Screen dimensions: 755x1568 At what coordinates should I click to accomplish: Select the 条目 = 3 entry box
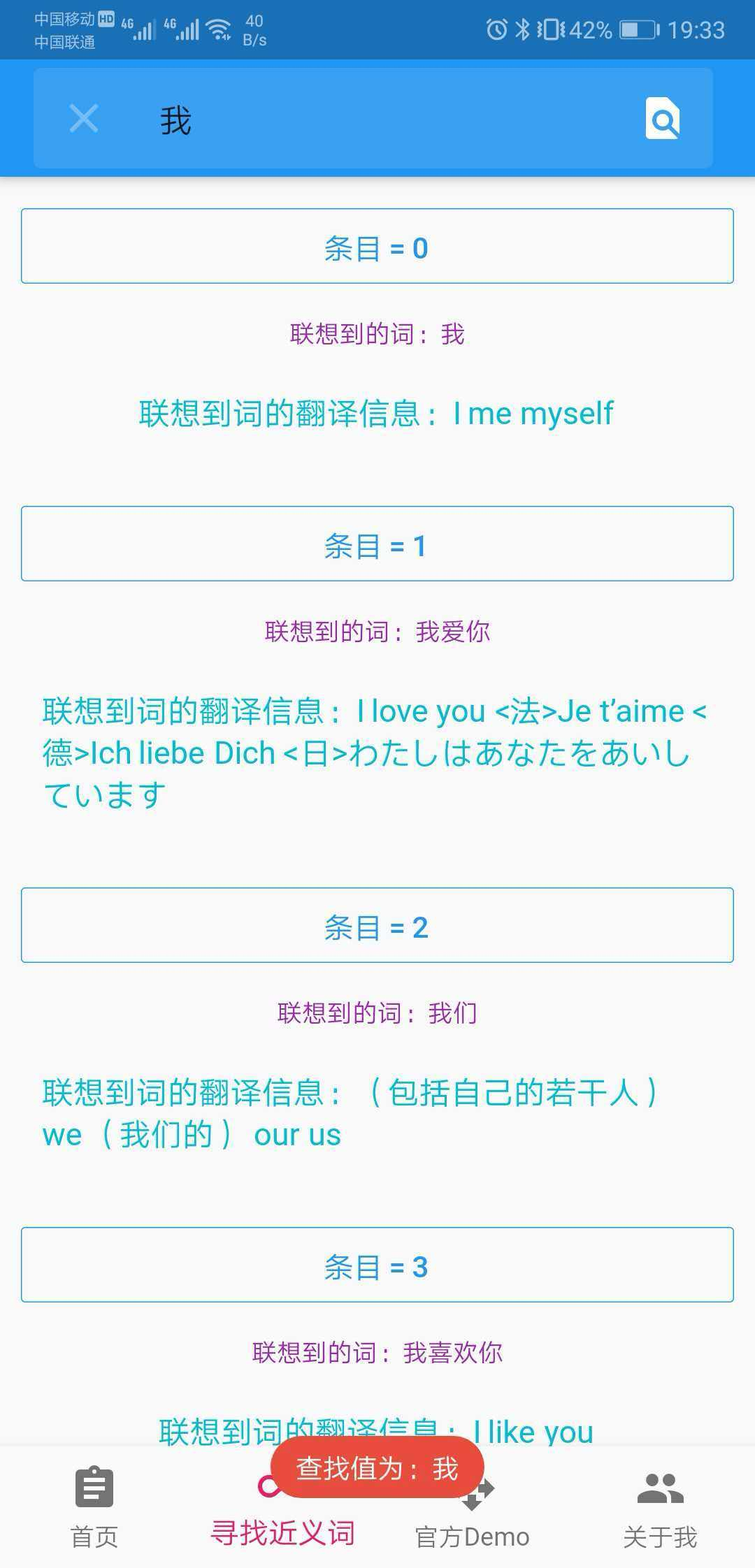[x=377, y=1265]
